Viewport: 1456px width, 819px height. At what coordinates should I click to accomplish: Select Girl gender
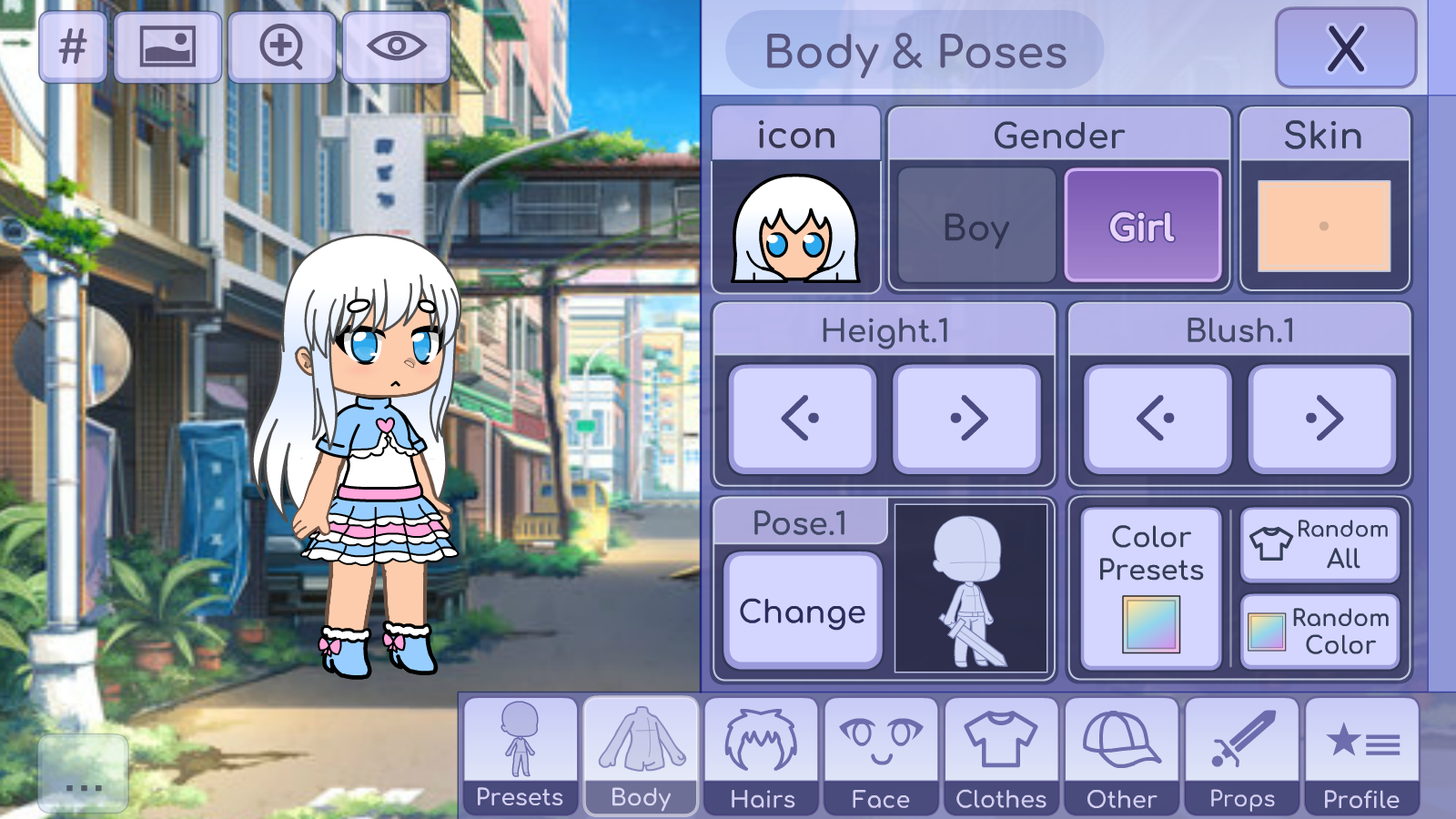pos(1142,227)
